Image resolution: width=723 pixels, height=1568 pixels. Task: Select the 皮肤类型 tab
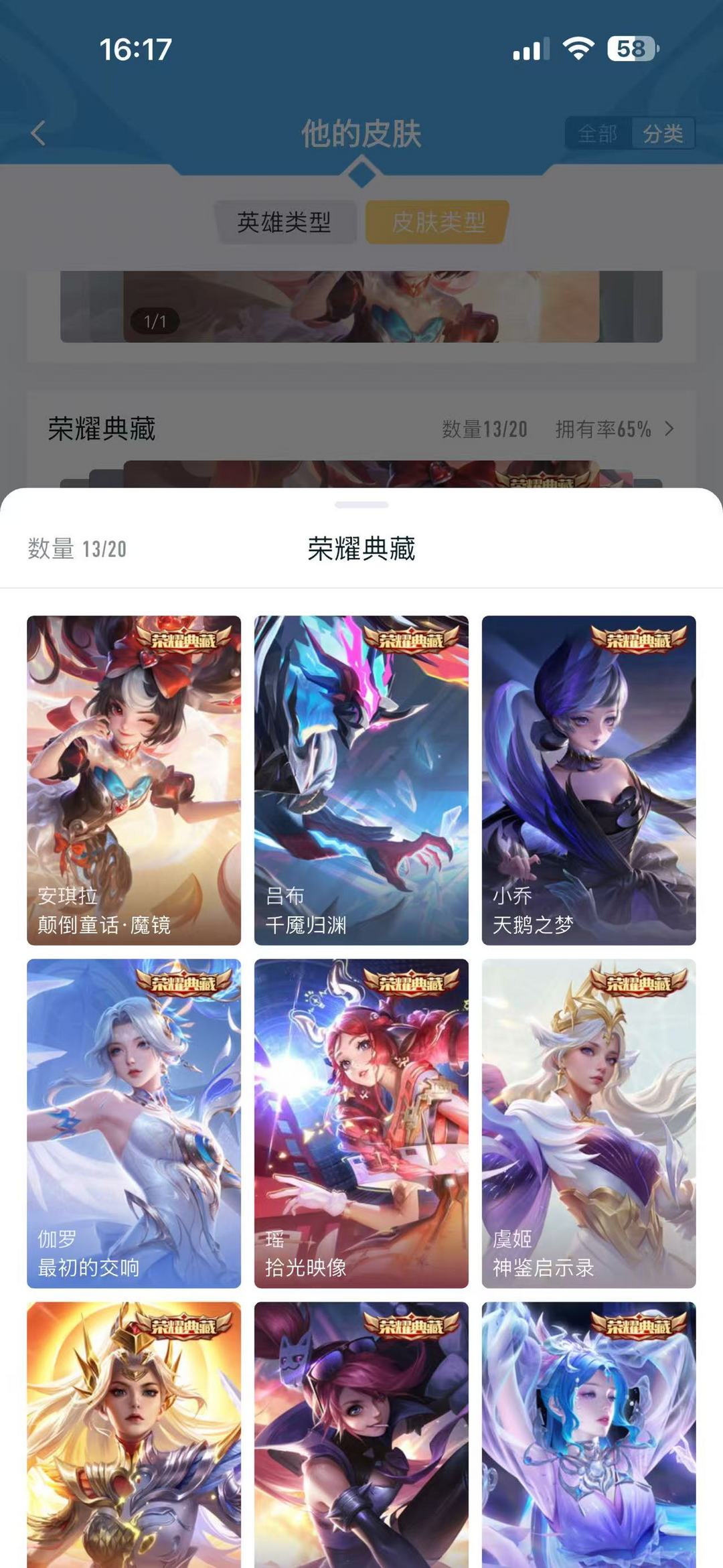click(438, 222)
